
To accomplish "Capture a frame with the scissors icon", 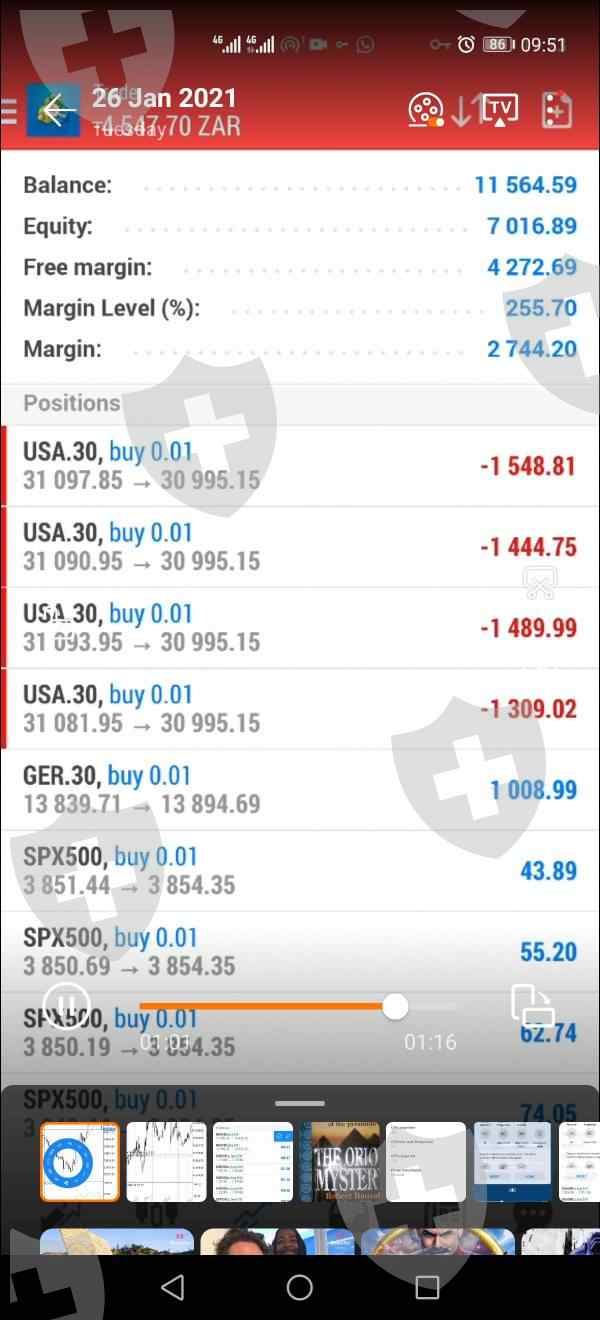I will pos(540,582).
